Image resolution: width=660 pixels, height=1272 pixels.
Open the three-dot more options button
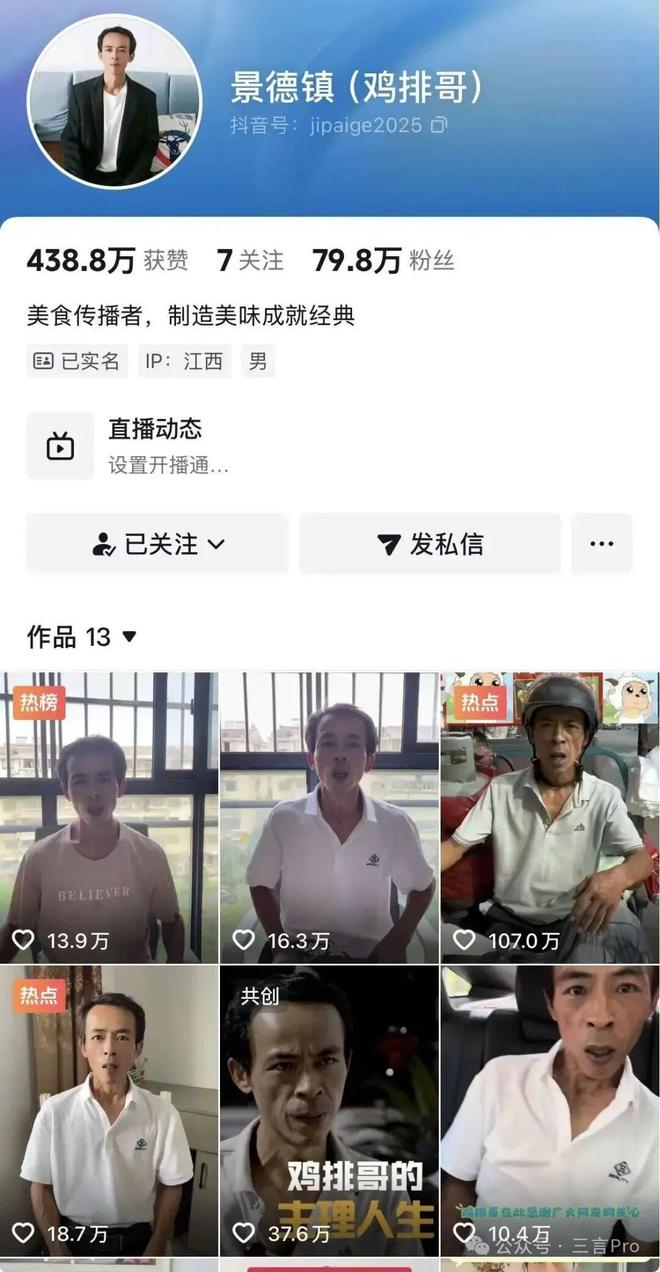[602, 544]
